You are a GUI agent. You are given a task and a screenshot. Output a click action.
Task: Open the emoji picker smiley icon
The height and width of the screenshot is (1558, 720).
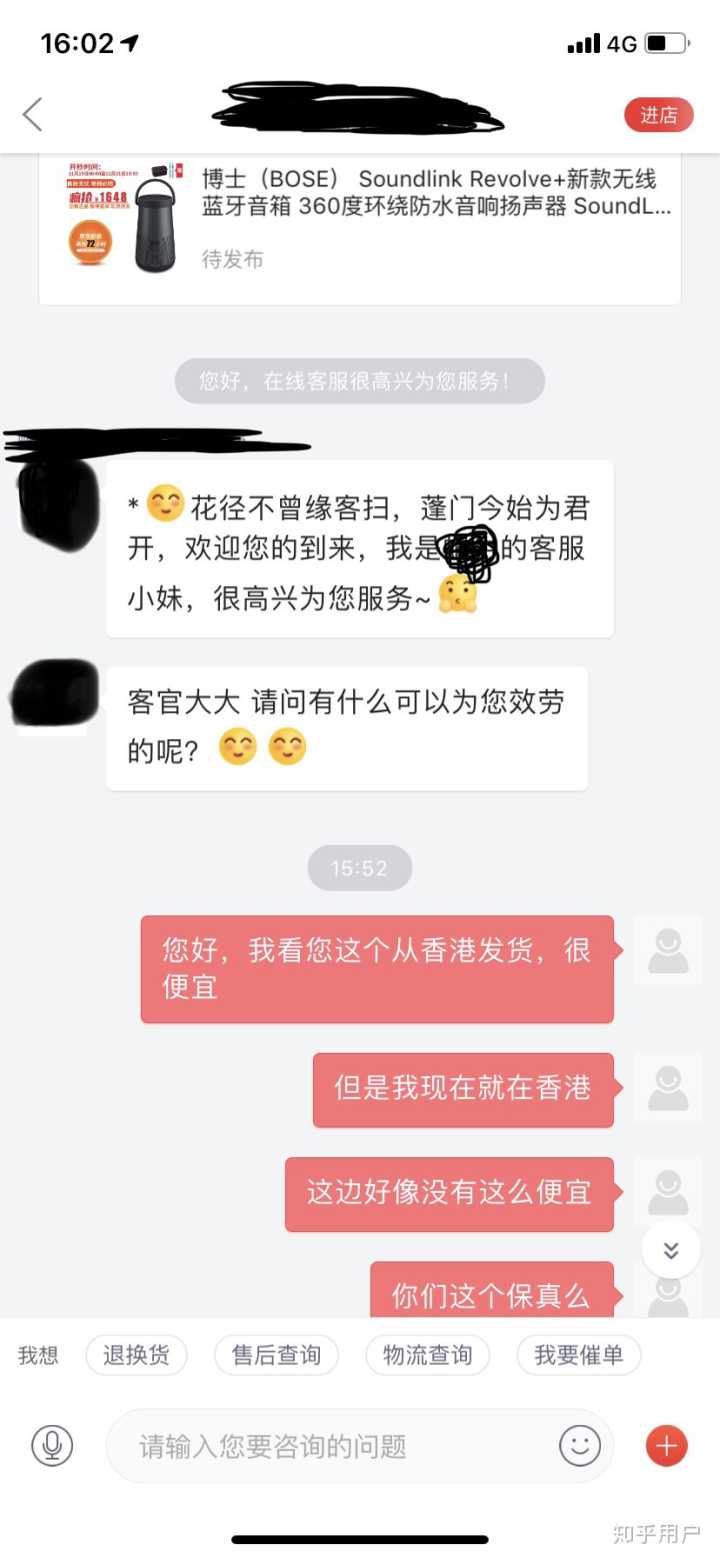click(580, 1445)
